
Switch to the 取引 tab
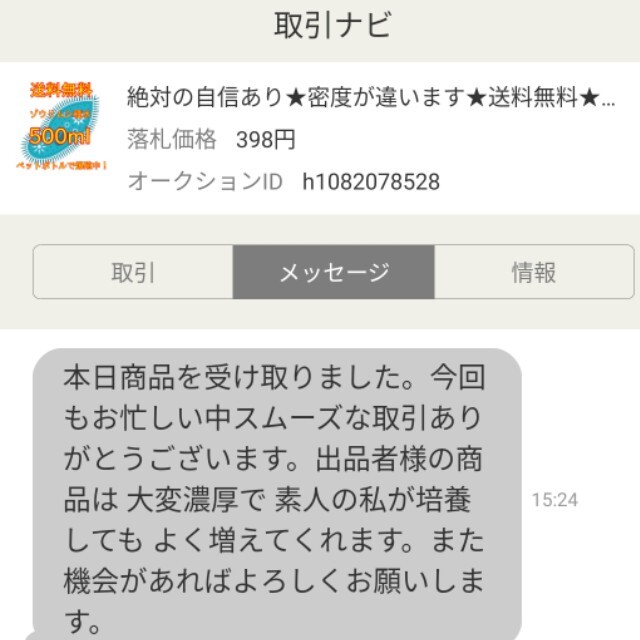[x=133, y=272]
